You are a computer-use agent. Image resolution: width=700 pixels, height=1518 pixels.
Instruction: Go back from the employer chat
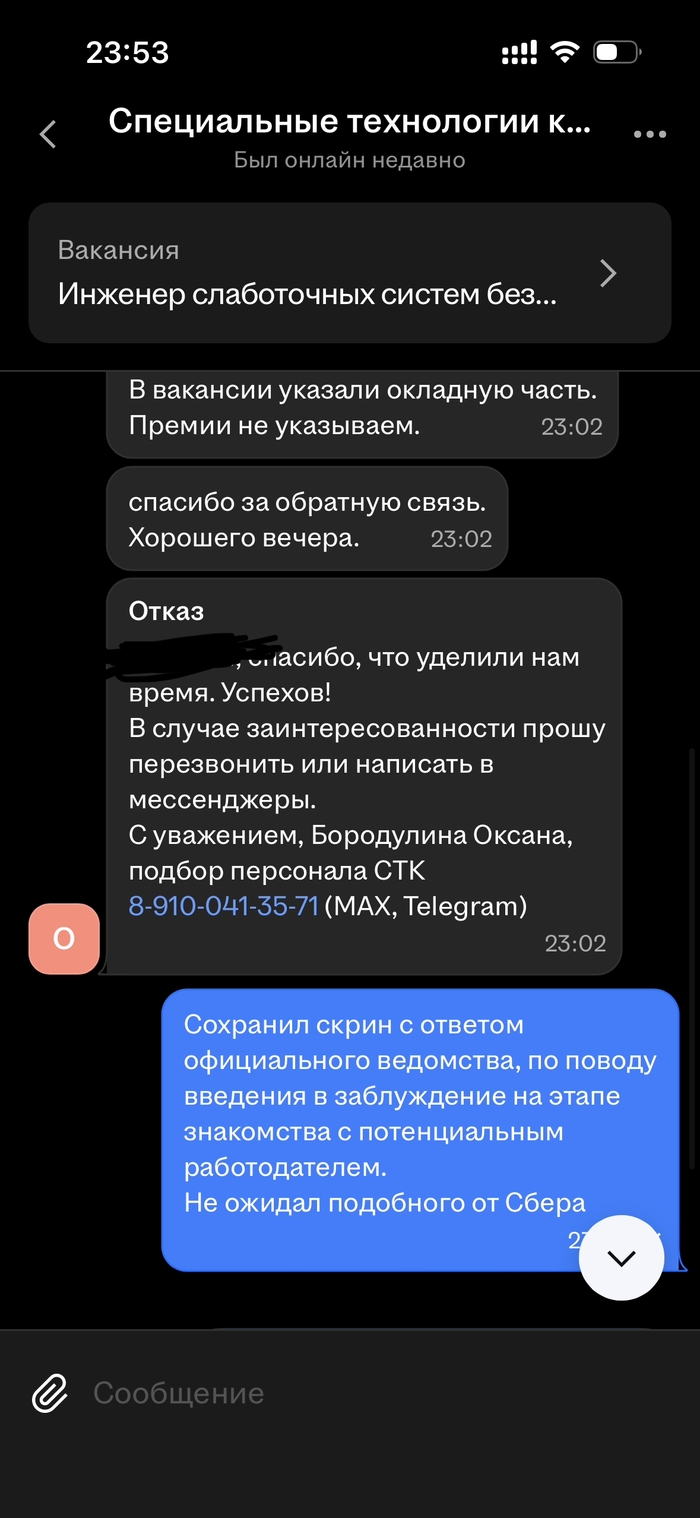pos(48,134)
